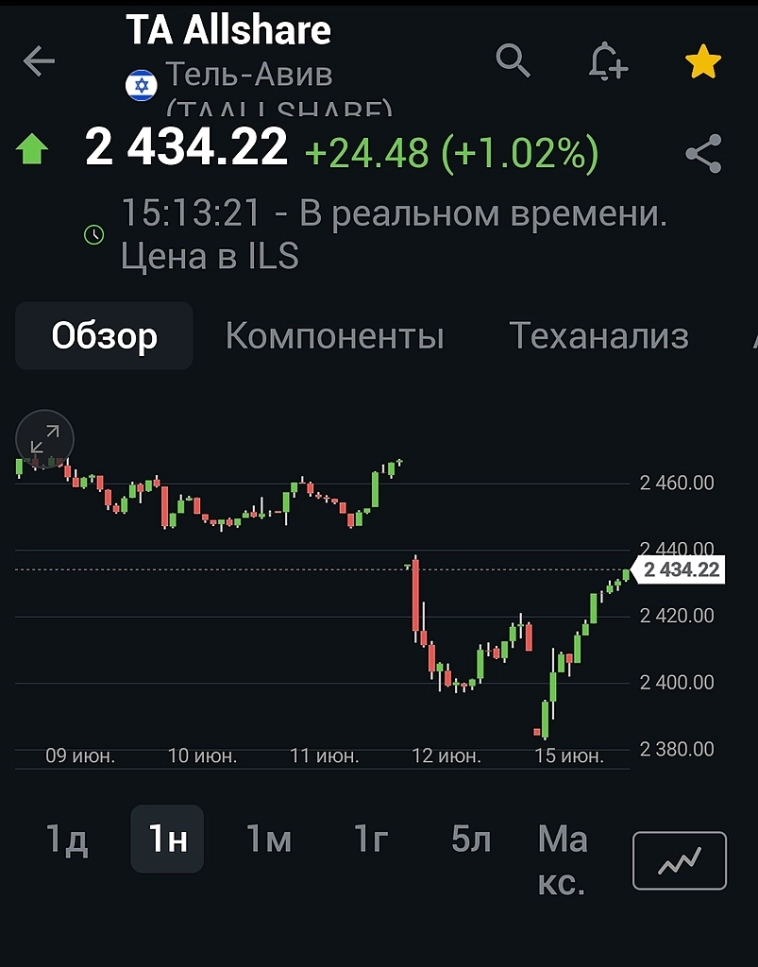This screenshot has width=758, height=967.
Task: Go back using the arrow icon
Action: [38, 61]
